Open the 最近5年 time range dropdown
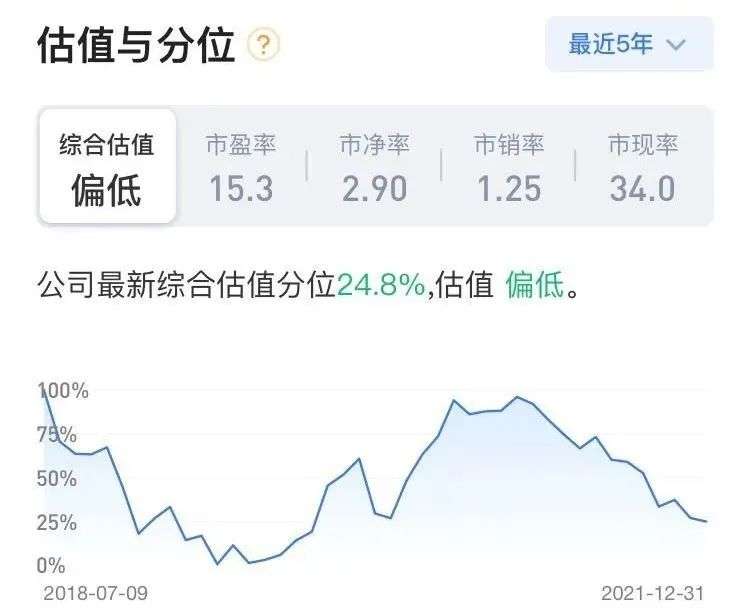The image size is (750, 616). point(628,45)
